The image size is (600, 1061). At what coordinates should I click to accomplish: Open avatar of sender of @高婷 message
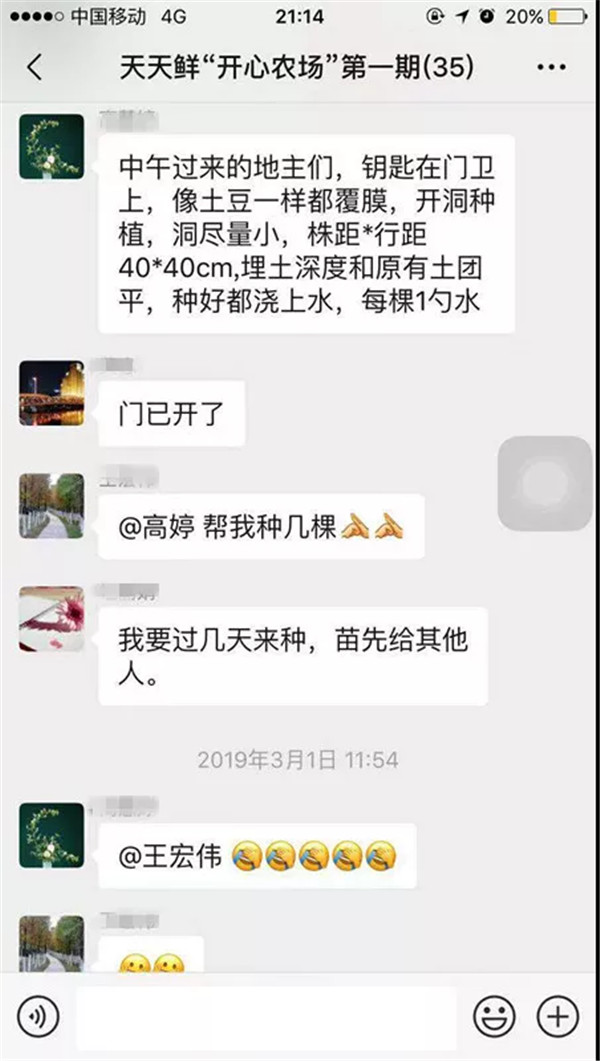click(x=52, y=506)
